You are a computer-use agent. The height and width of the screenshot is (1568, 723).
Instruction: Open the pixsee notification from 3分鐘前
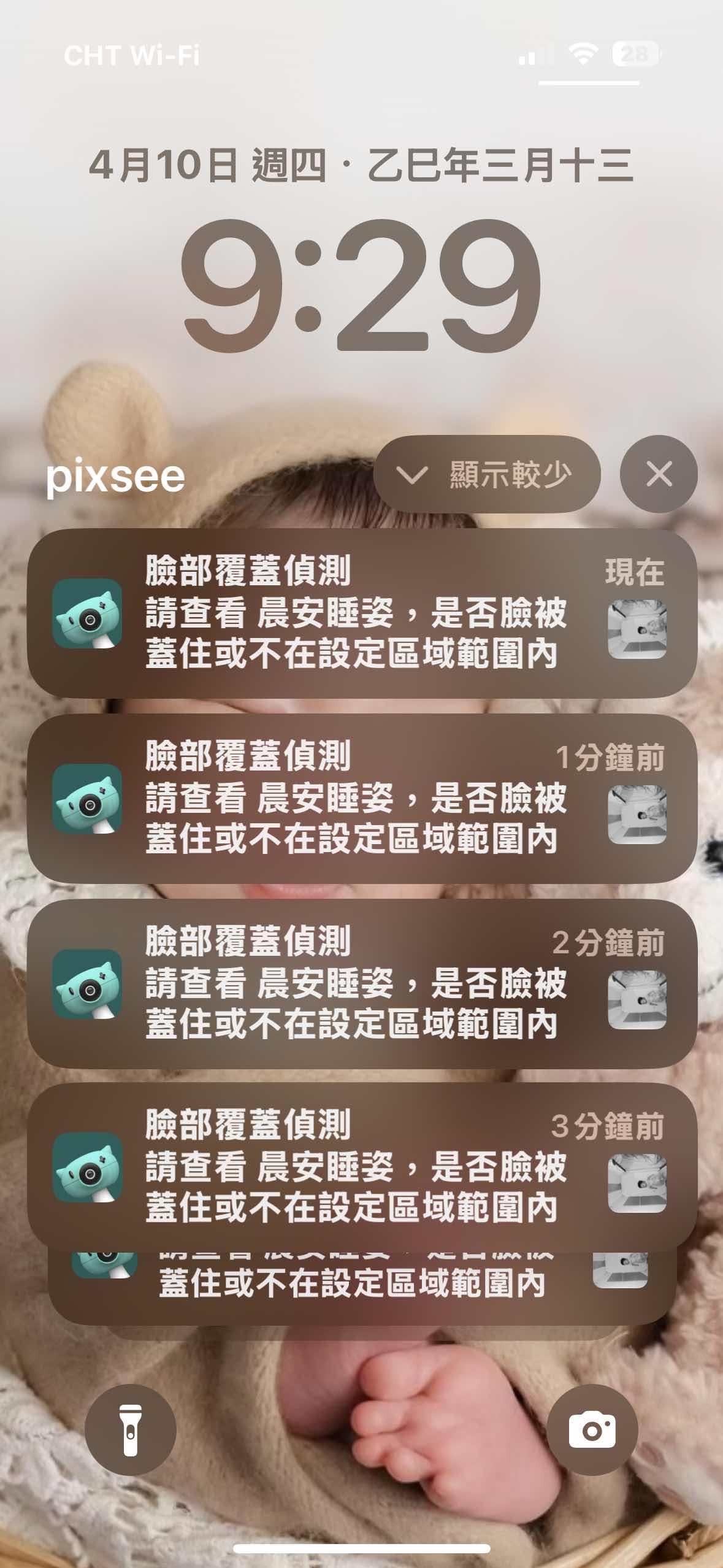[x=362, y=1167]
